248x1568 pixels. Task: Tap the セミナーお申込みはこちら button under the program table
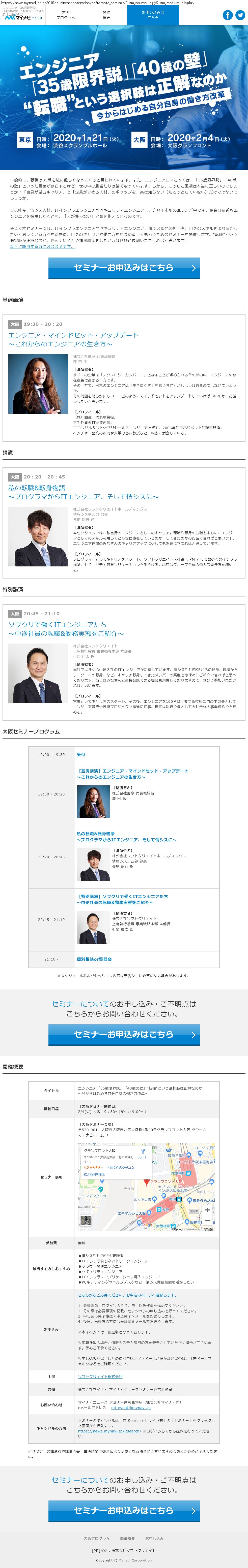124,1034
